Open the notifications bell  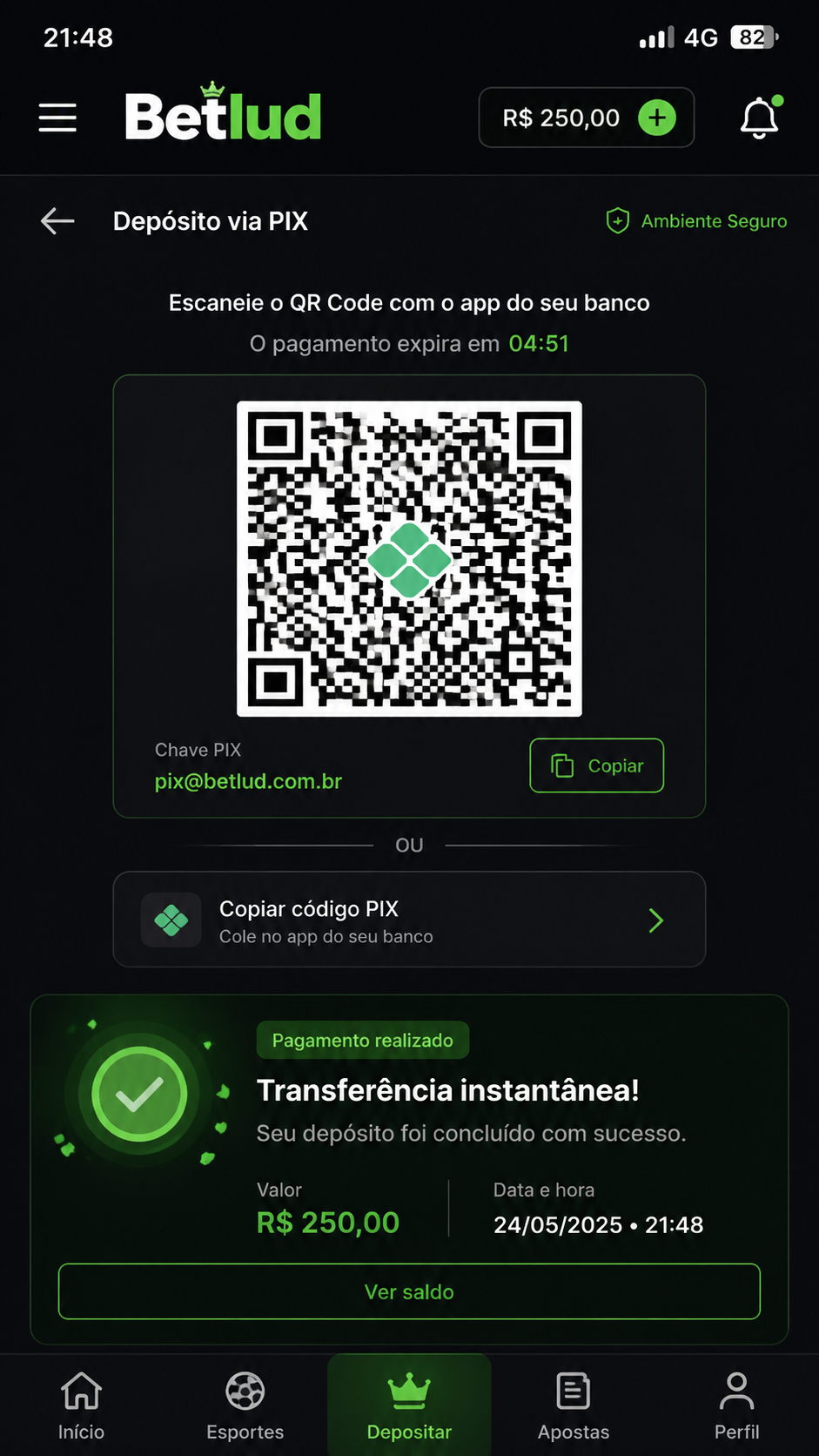pos(760,118)
